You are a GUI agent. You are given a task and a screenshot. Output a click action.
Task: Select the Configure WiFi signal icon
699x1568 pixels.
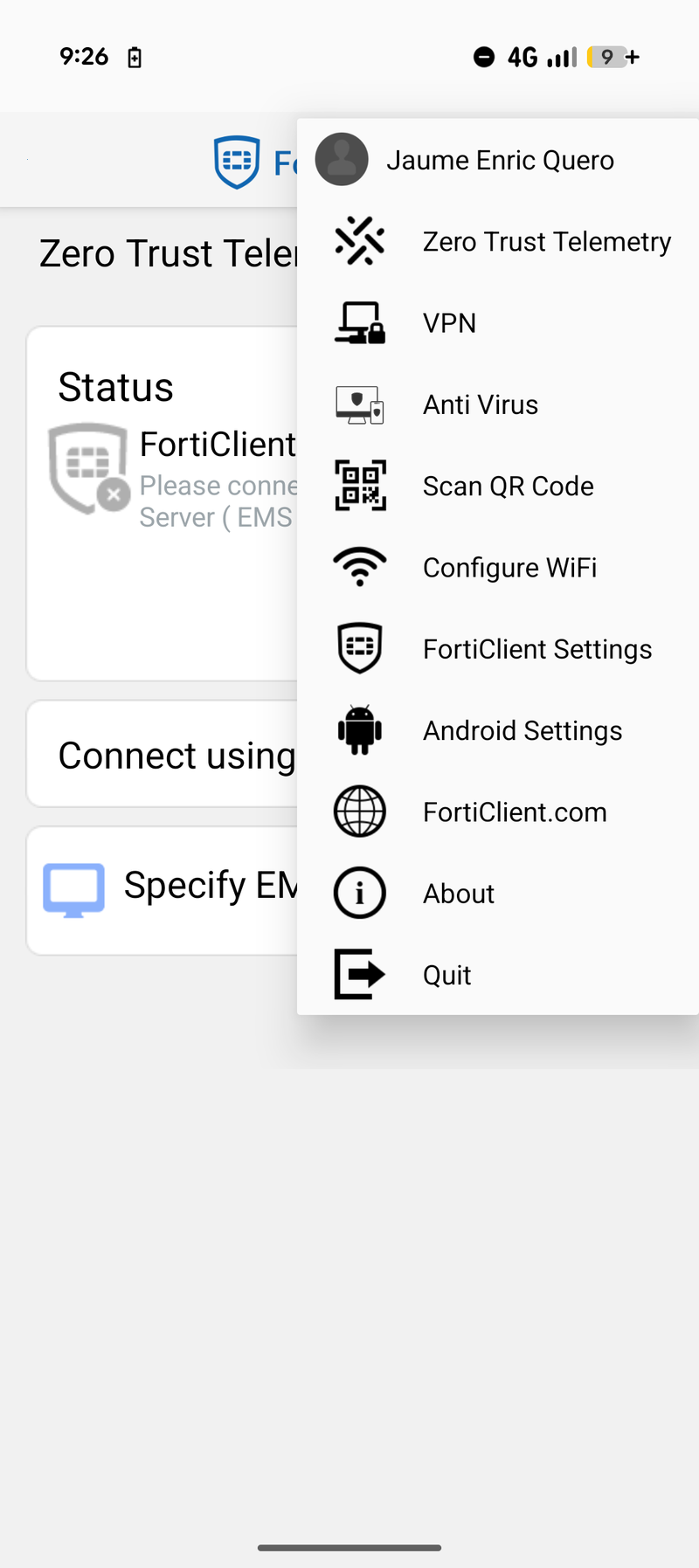360,566
